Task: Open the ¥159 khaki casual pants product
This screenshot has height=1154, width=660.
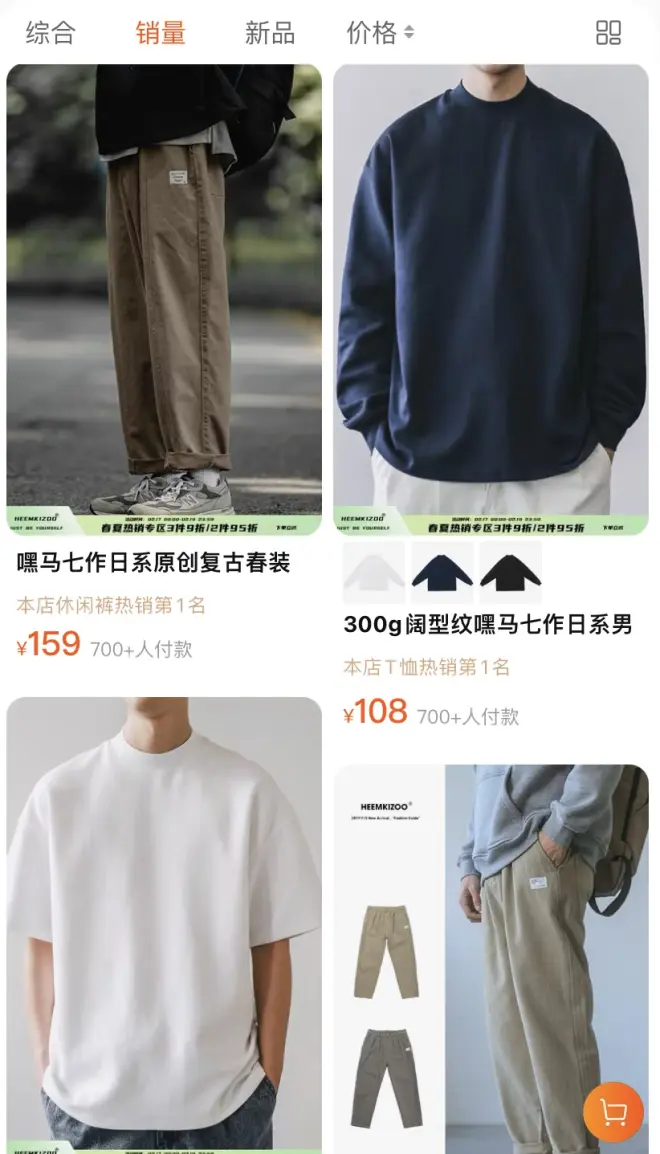Action: [164, 300]
